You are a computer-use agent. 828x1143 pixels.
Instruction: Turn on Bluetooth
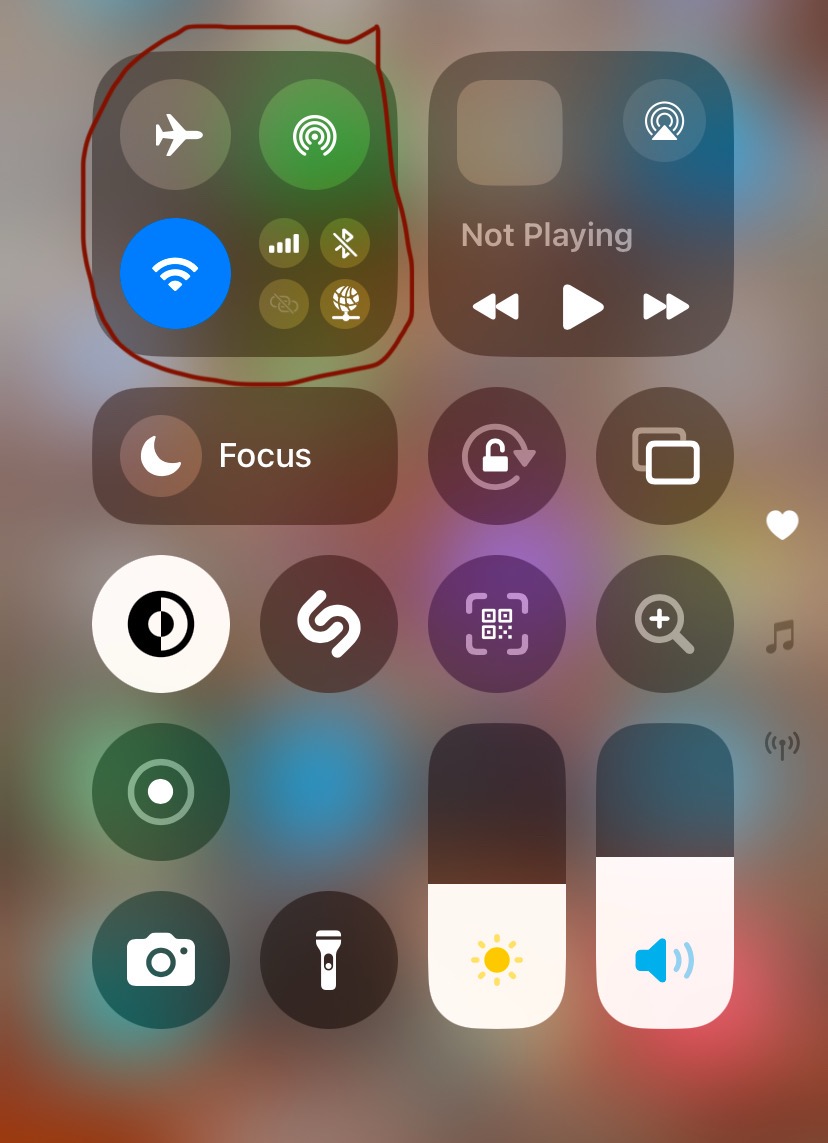pos(344,244)
